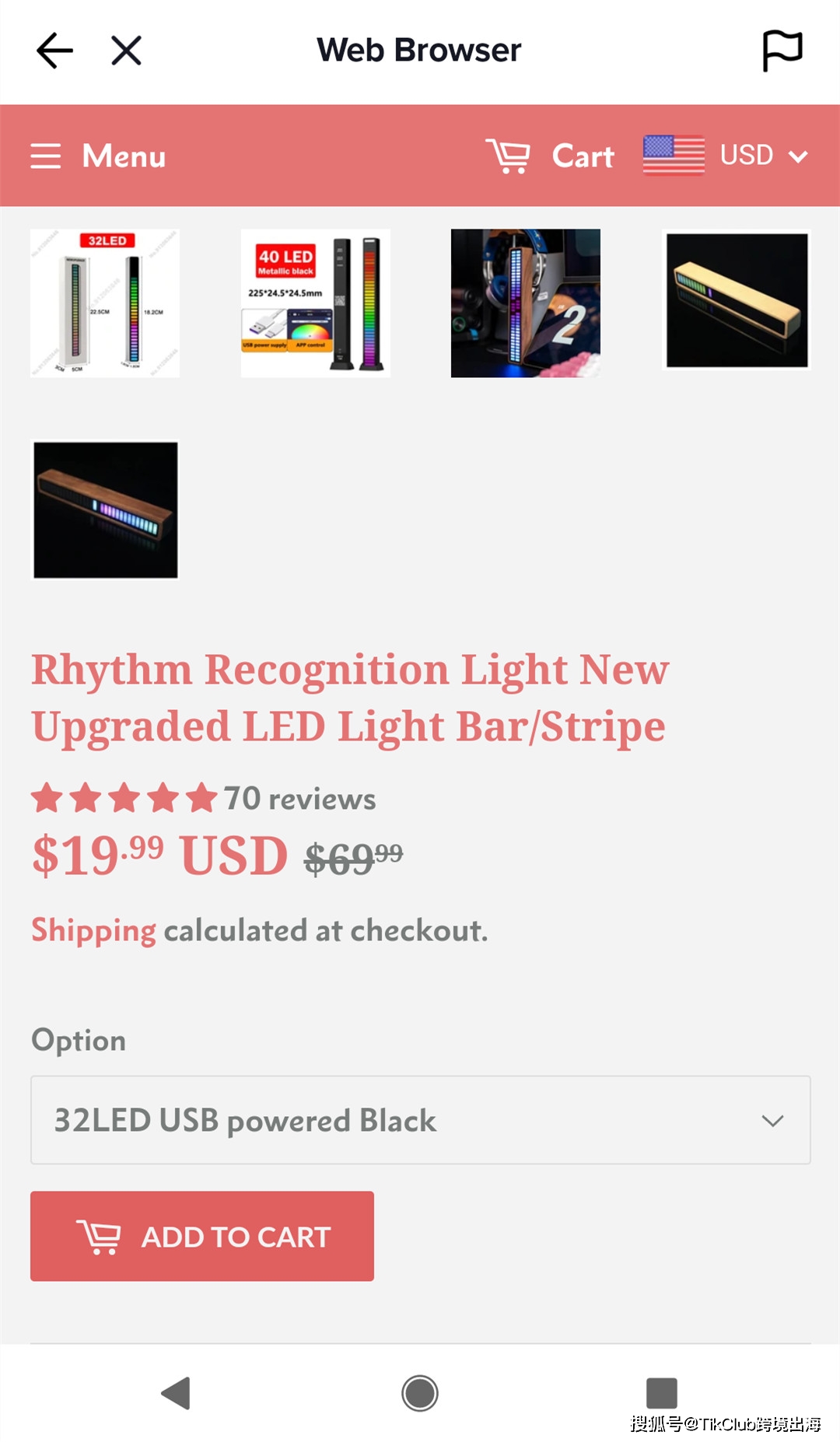
Task: Tap the flag report icon
Action: [x=782, y=51]
